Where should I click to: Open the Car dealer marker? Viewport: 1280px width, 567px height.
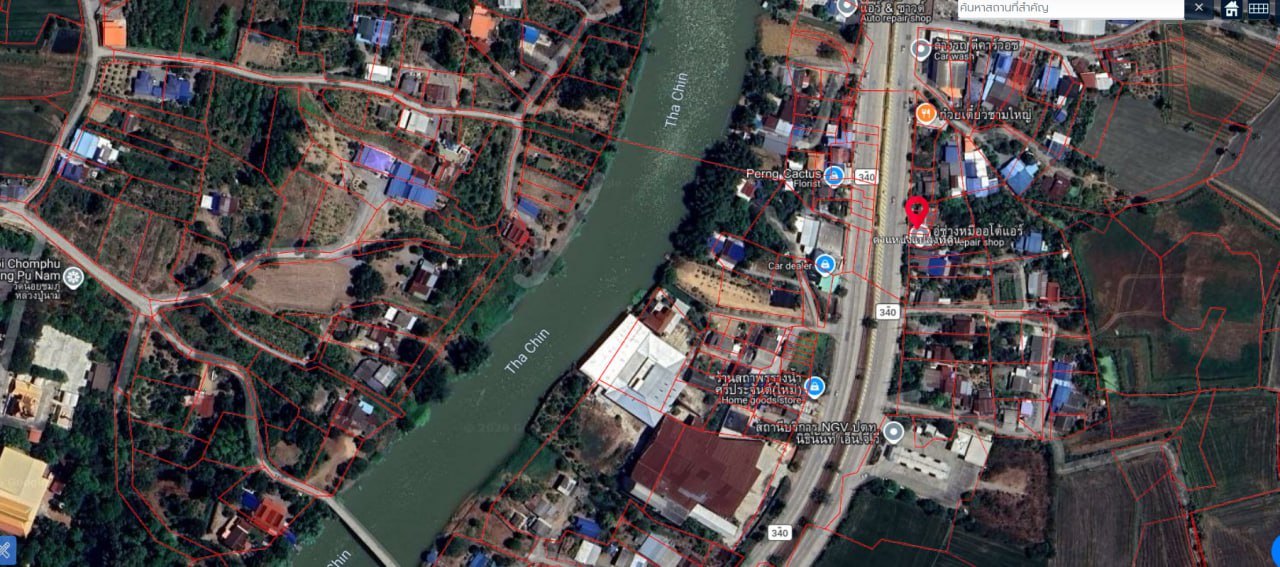tap(825, 264)
